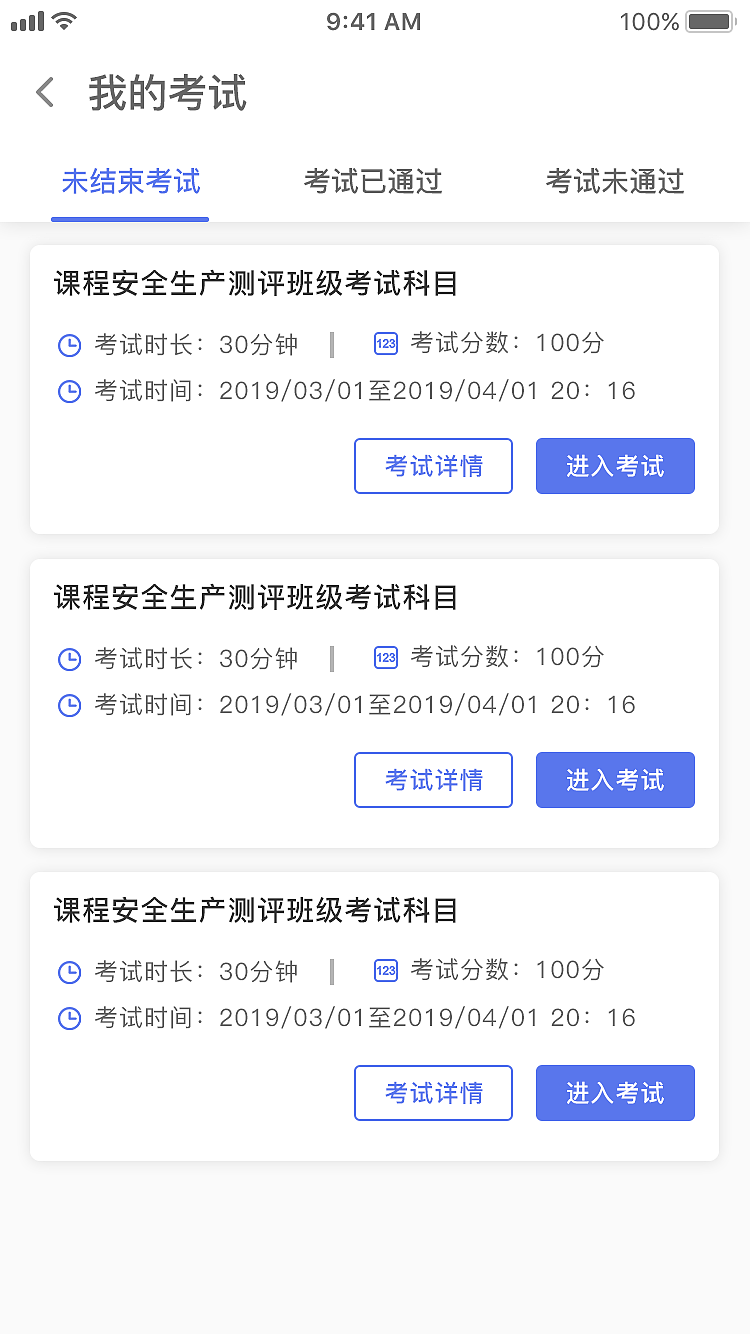Viewport: 750px width, 1334px height.
Task: Open the 考试未通过 tab
Action: [x=614, y=182]
